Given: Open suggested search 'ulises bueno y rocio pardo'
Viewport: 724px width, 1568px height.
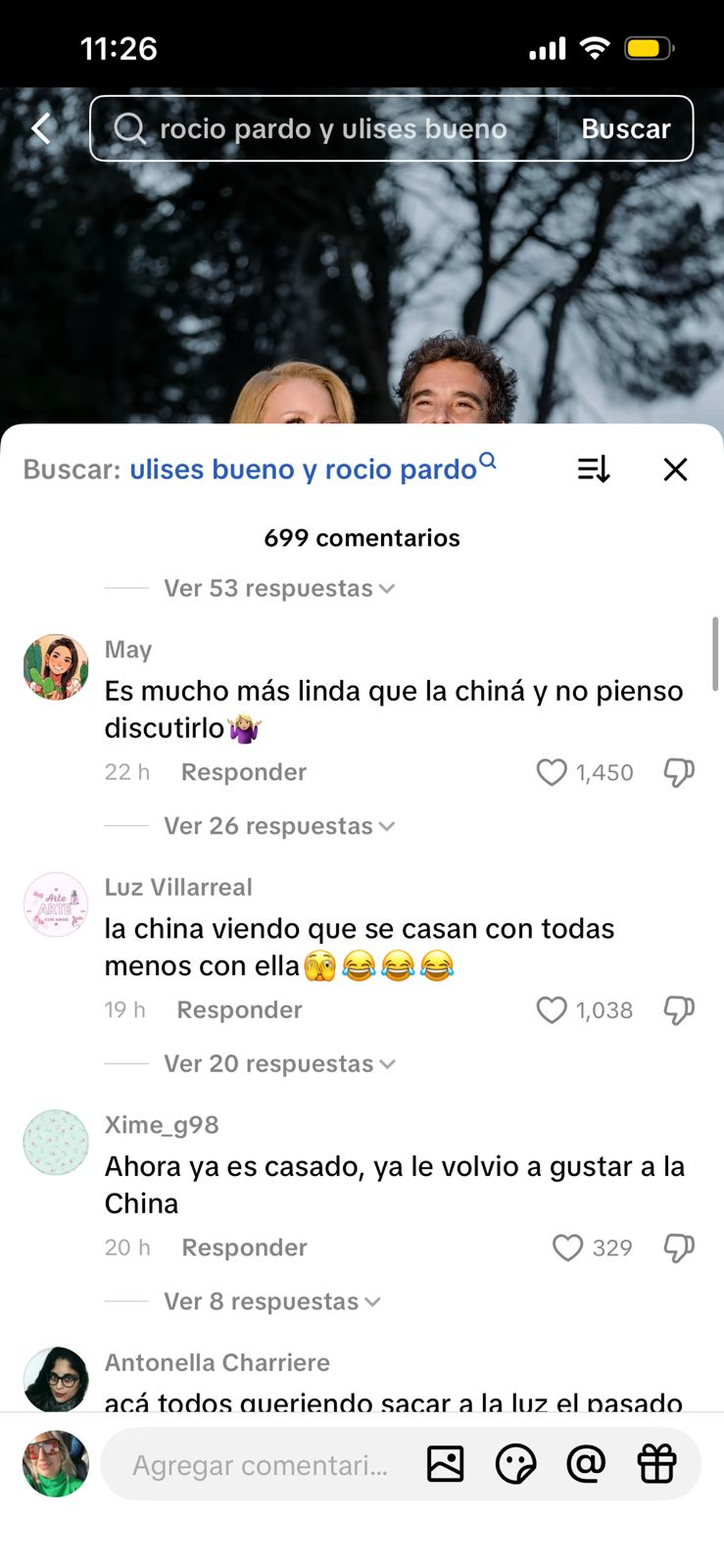Looking at the screenshot, I should [x=303, y=470].
